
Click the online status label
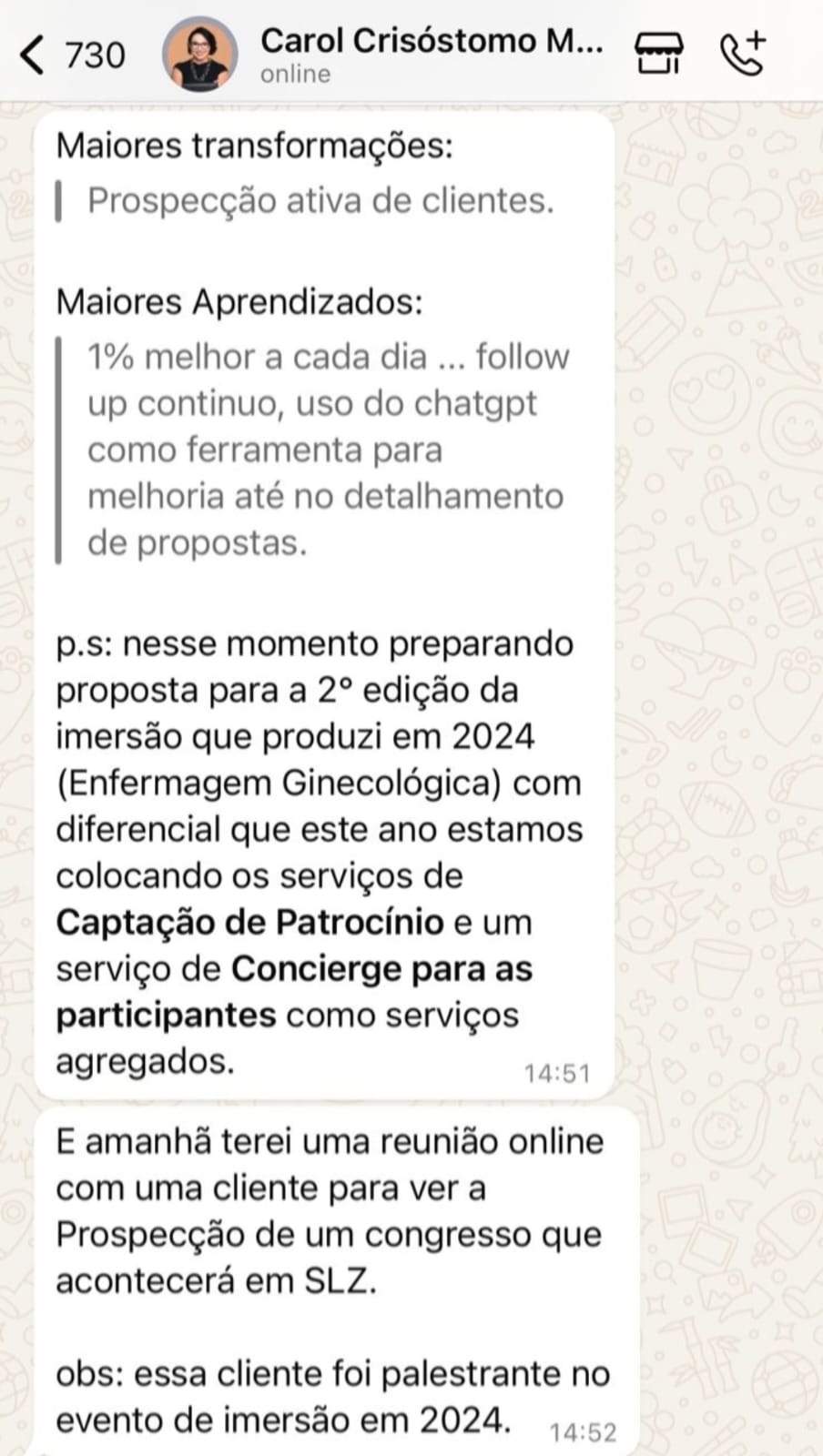[x=292, y=75]
